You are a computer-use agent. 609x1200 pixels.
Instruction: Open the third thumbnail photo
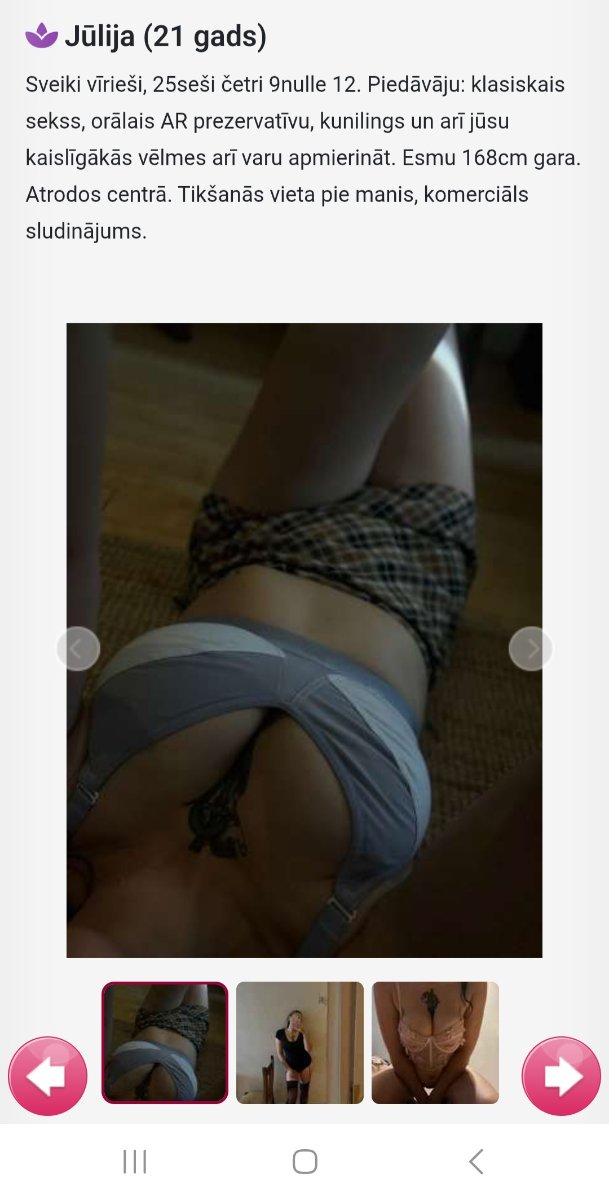pyautogui.click(x=435, y=1043)
